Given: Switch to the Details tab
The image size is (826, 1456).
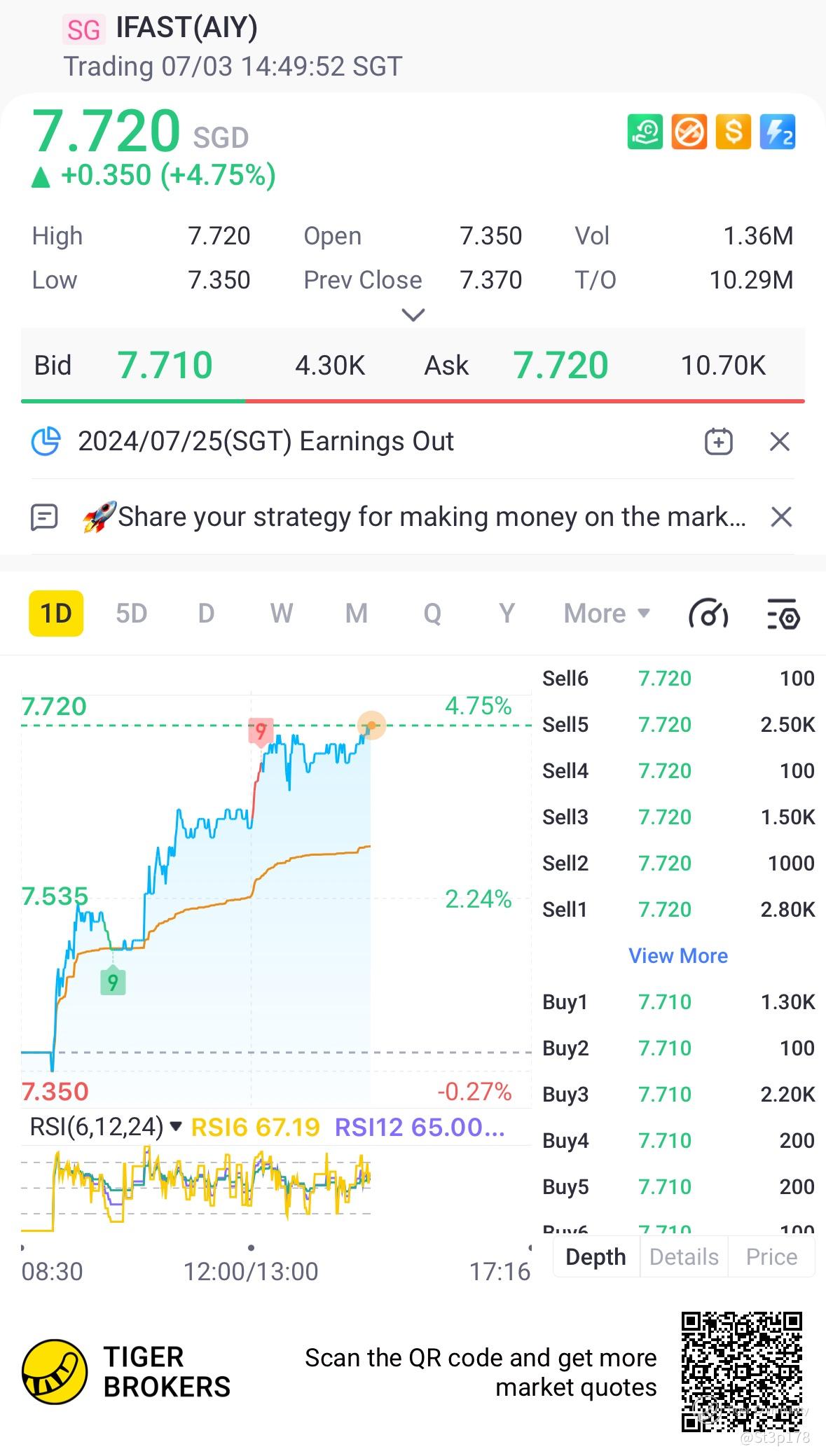Looking at the screenshot, I should 684,1256.
